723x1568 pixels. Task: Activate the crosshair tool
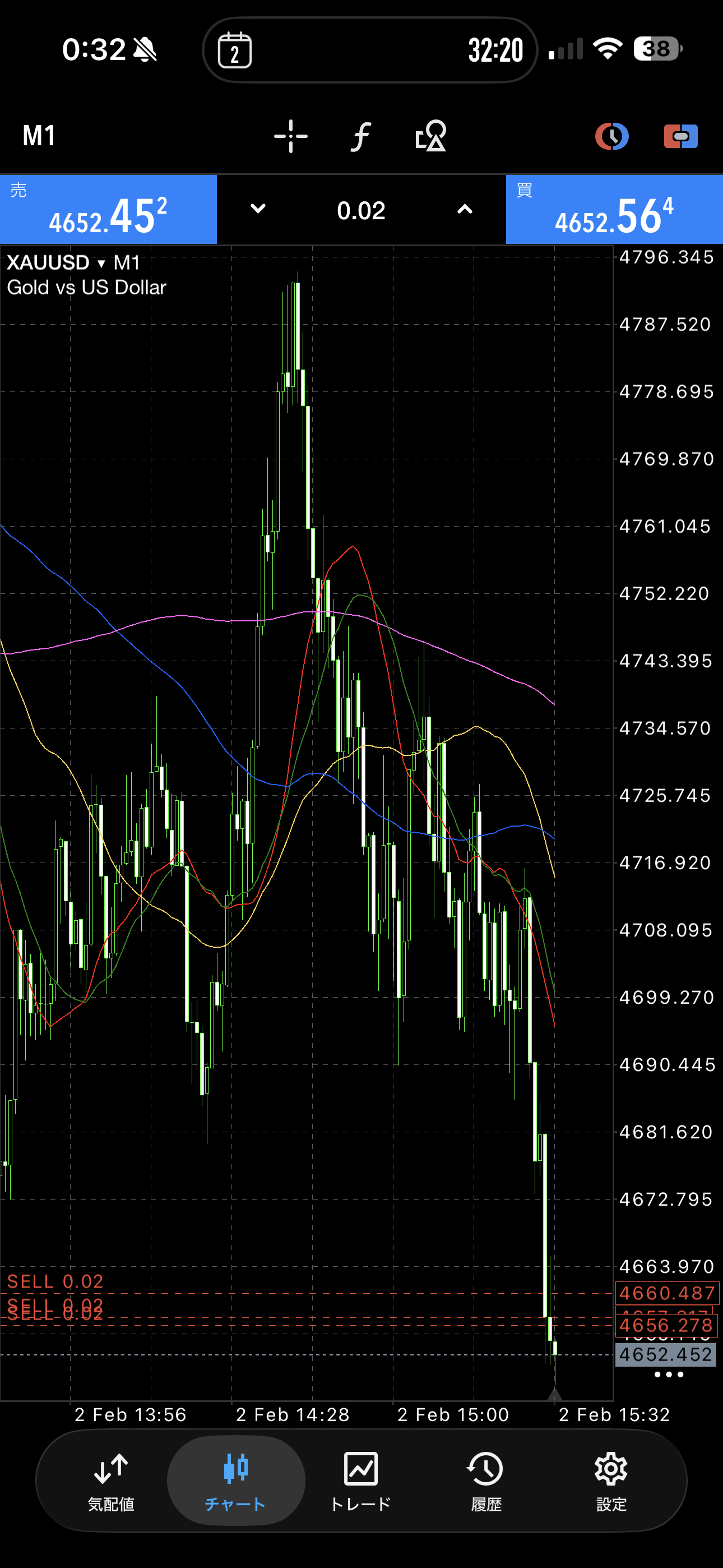click(x=290, y=136)
